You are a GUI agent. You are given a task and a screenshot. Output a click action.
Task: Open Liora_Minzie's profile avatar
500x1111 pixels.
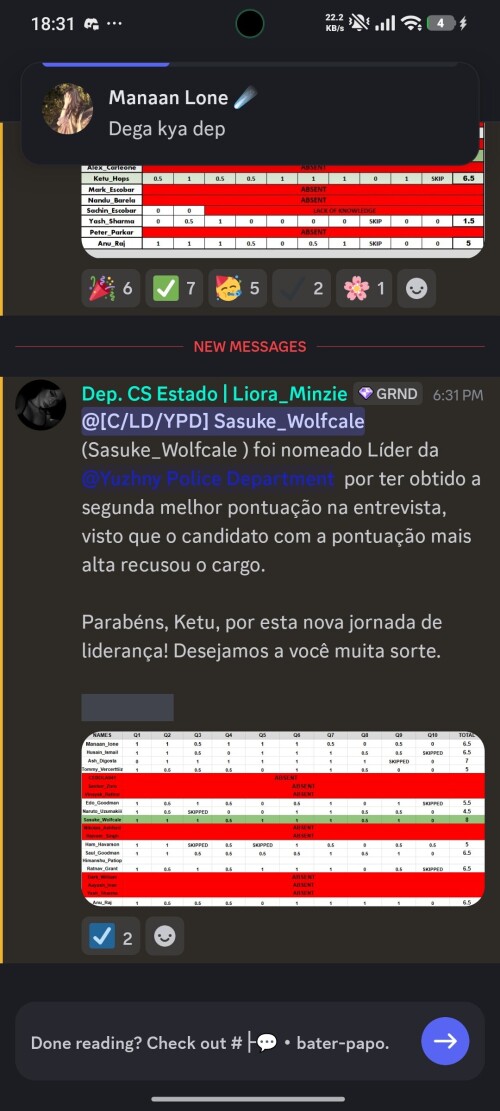[41, 405]
